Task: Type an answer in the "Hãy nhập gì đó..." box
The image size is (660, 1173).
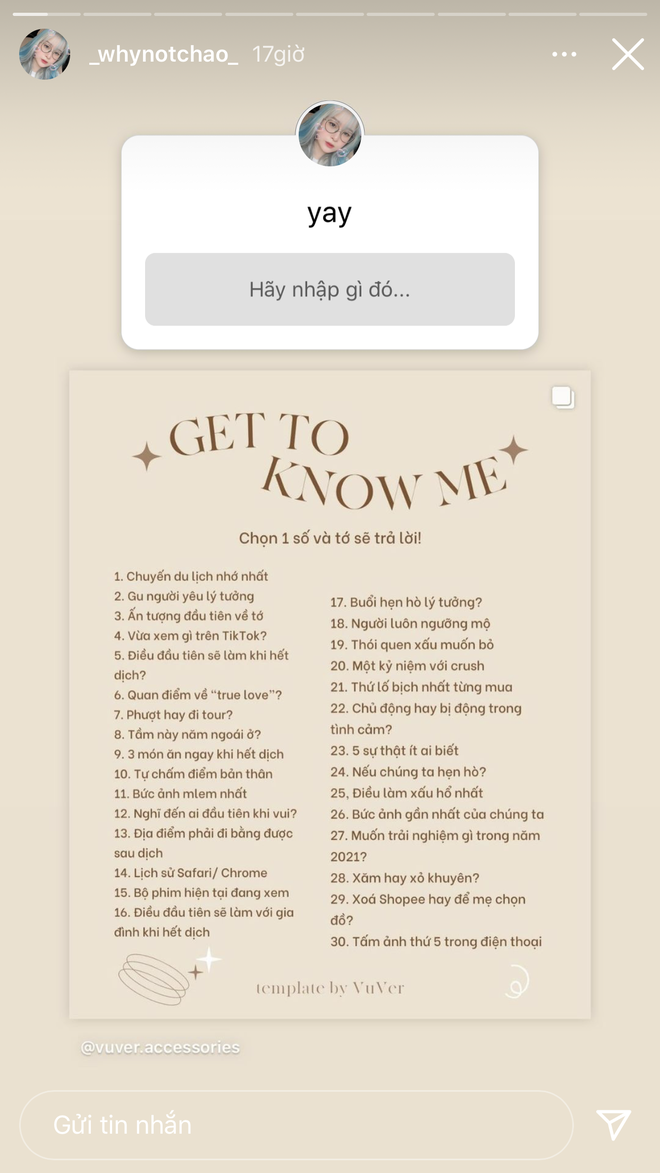Action: click(x=330, y=290)
